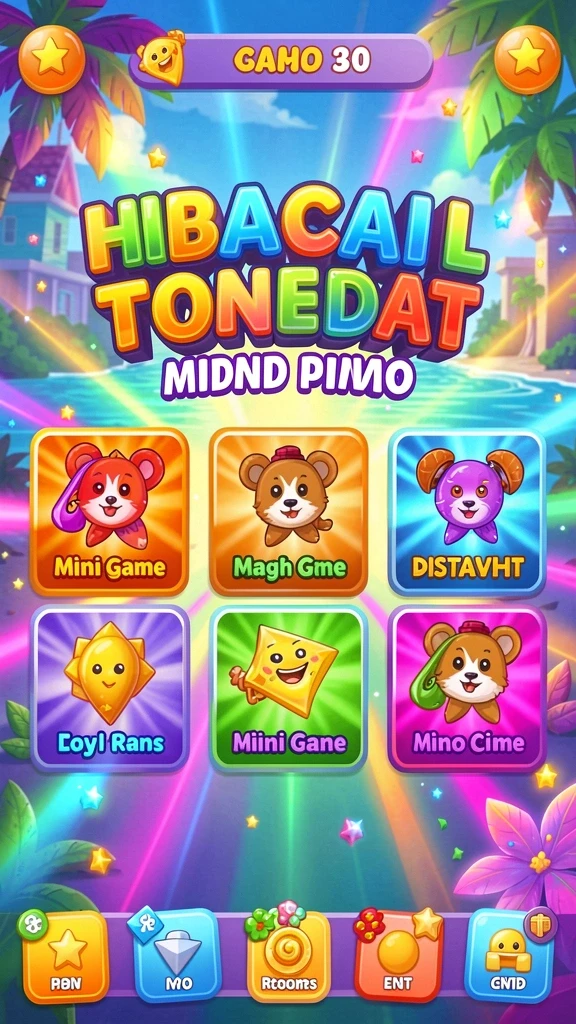Open the DISTAVHT tile
The image size is (576, 1024).
click(467, 511)
